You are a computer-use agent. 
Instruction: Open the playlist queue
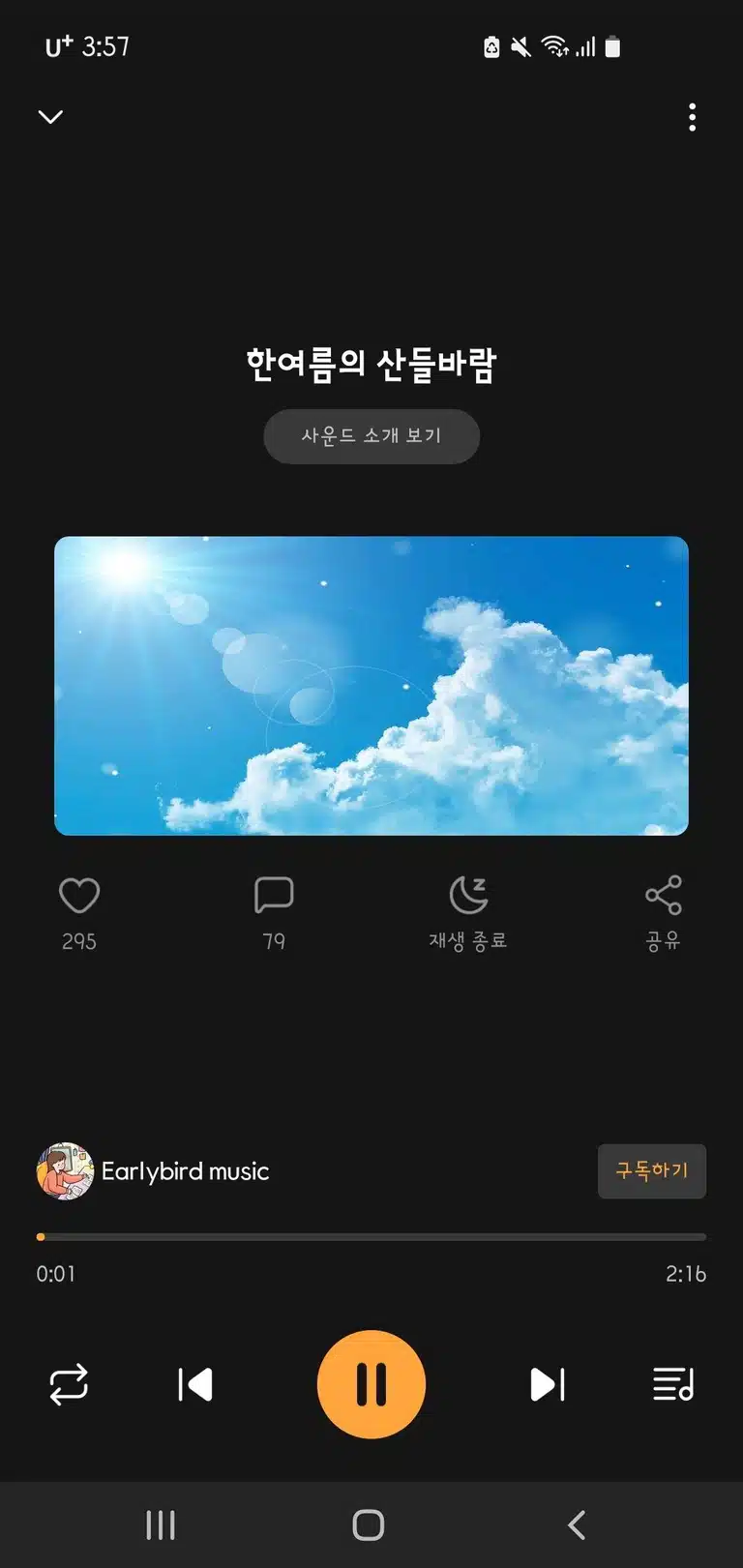coord(673,1384)
